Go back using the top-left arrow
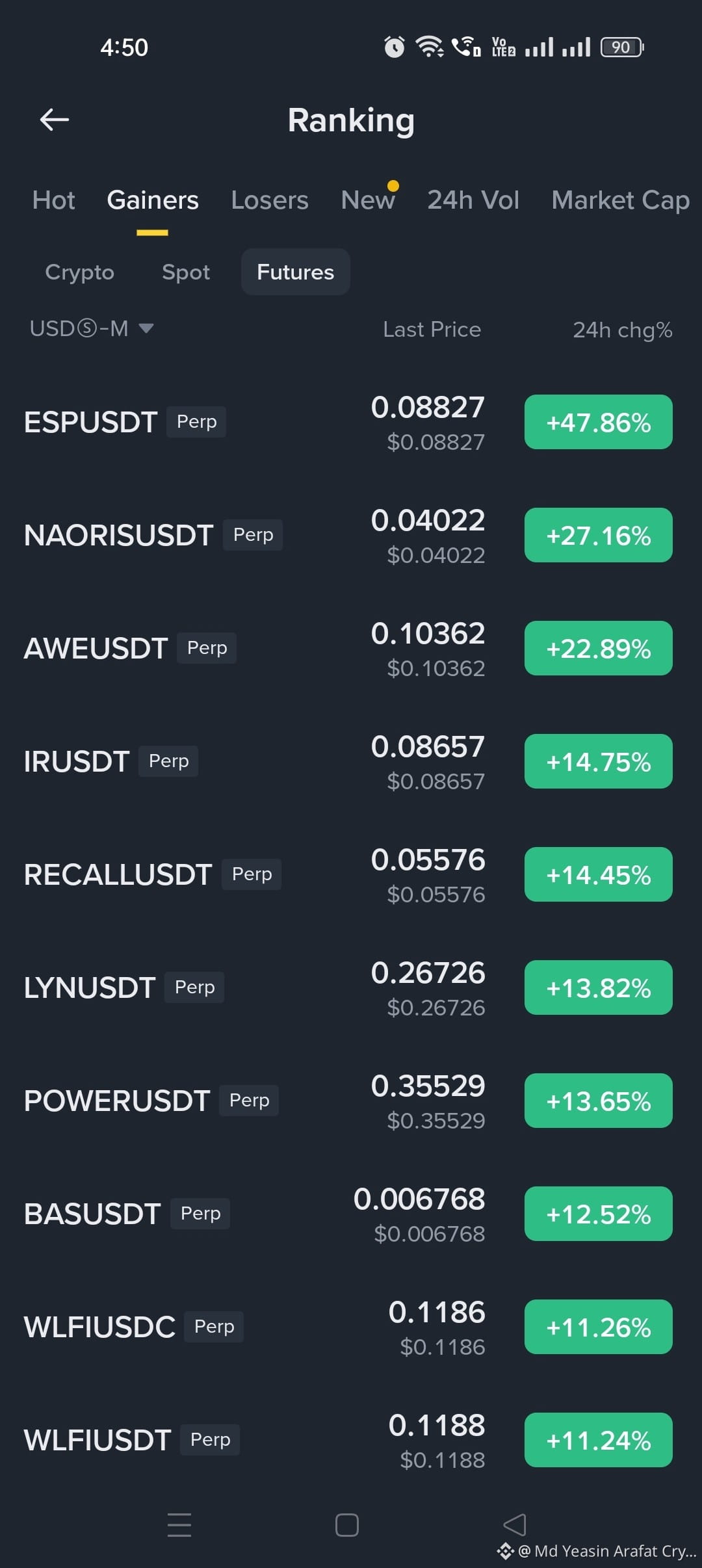 55,120
